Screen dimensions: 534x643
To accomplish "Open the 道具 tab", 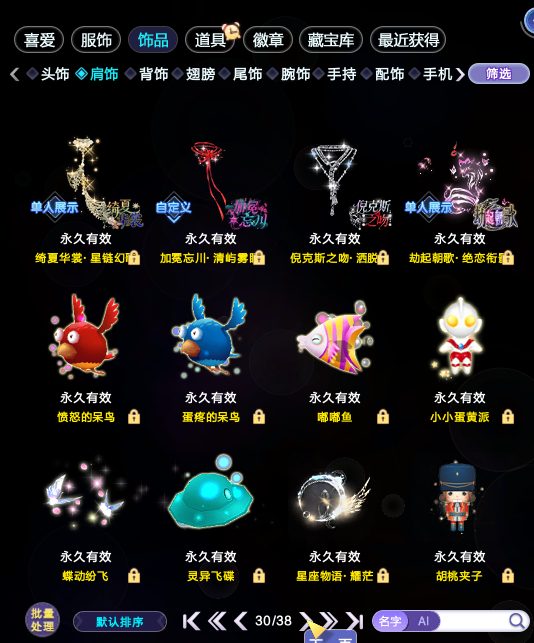I will tap(210, 40).
